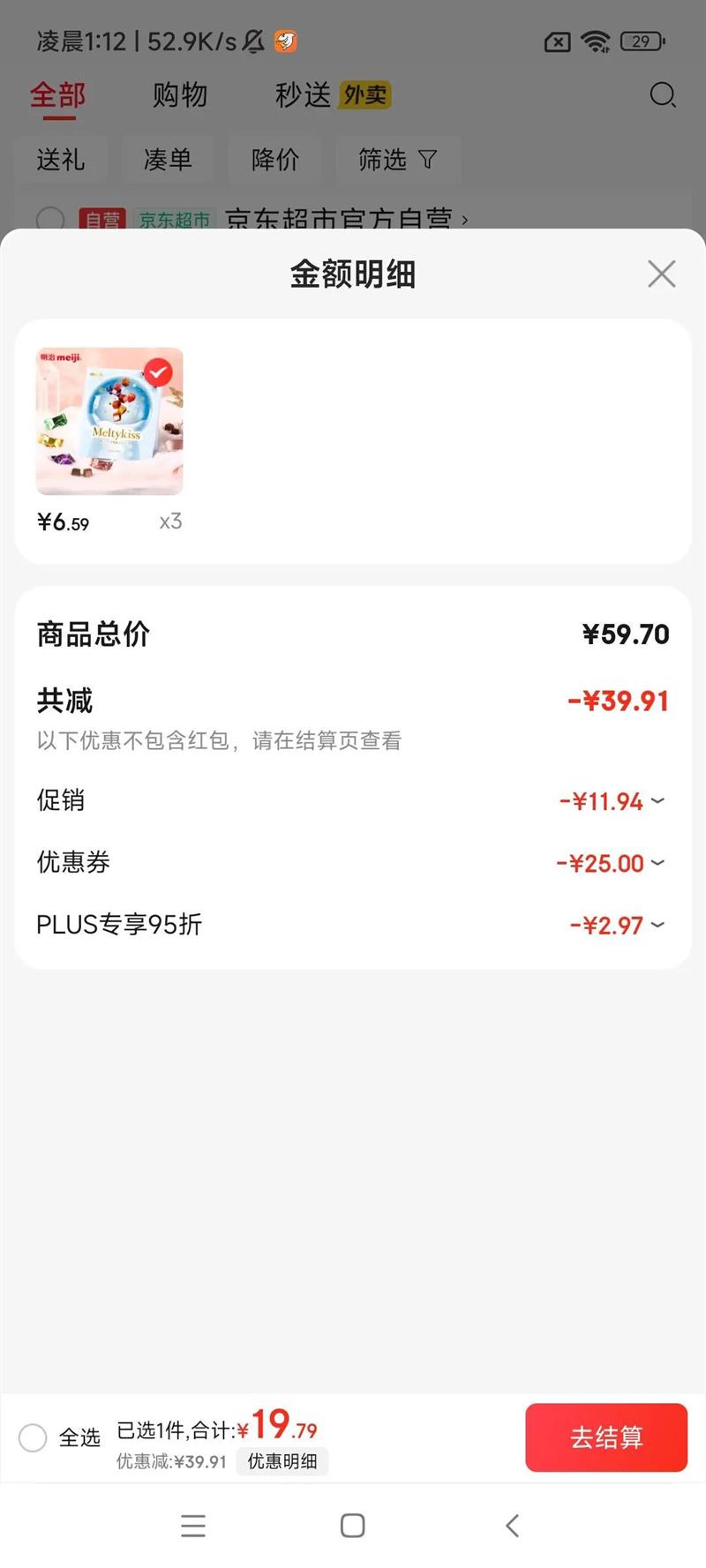Image resolution: width=706 pixels, height=1568 pixels.
Task: Go back using the system back button
Action: tap(512, 1526)
